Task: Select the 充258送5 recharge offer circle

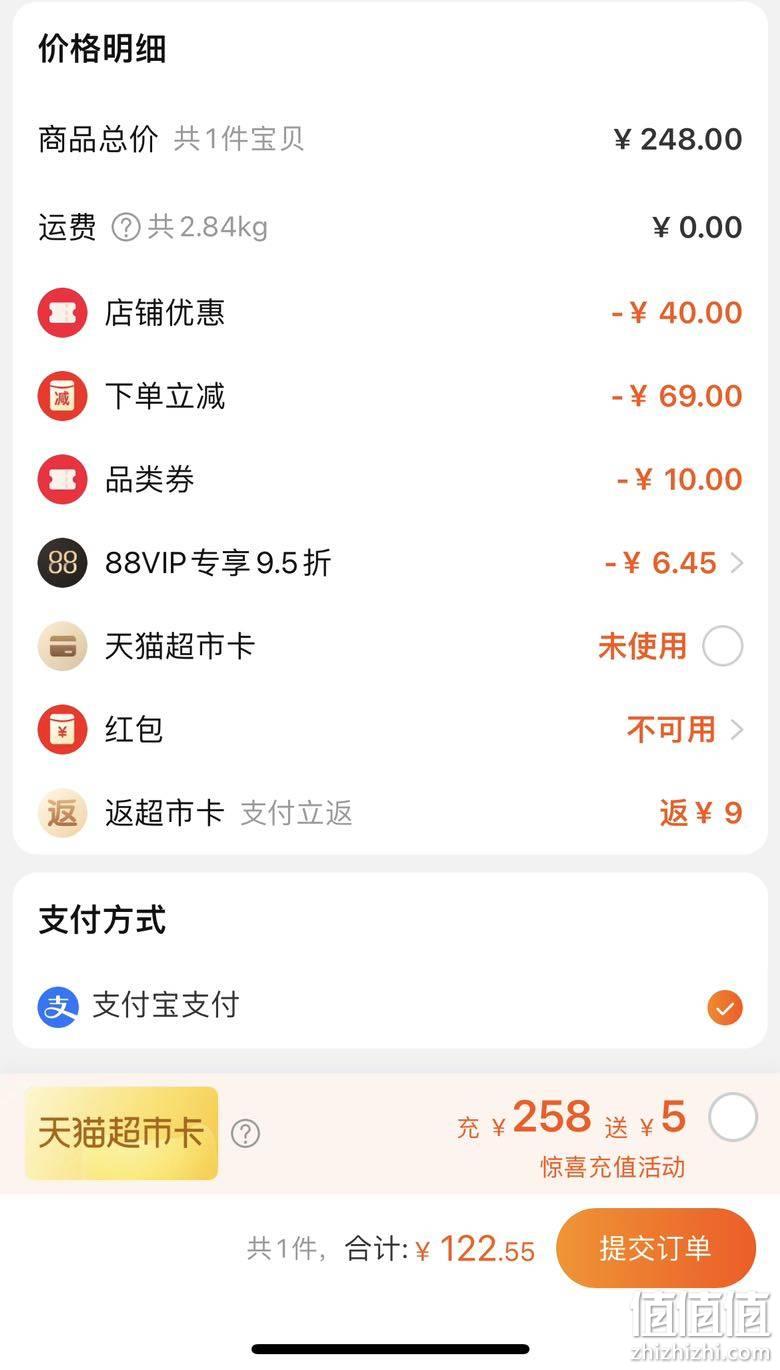Action: (733, 1118)
